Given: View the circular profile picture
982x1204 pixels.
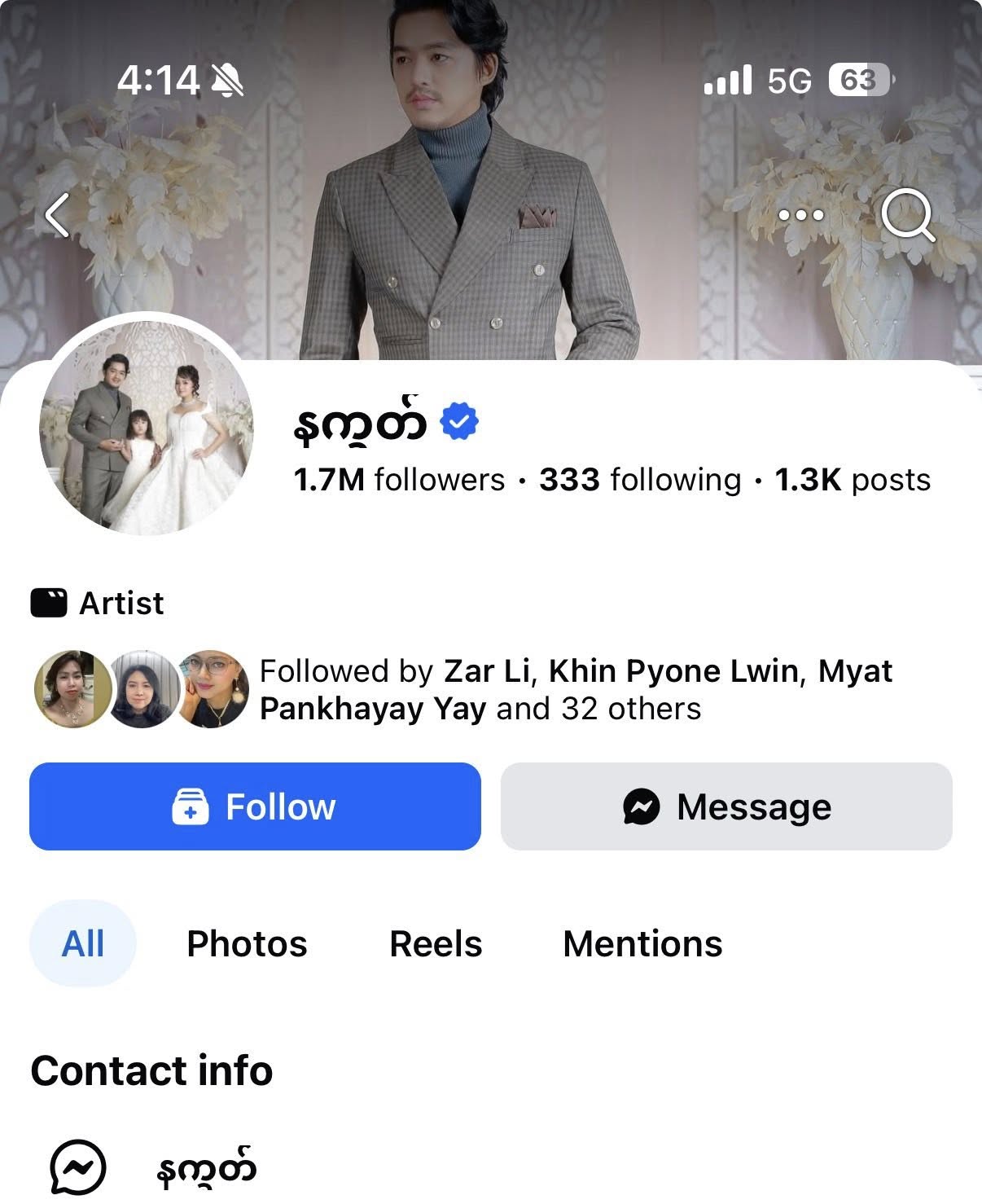Looking at the screenshot, I should pos(147,428).
